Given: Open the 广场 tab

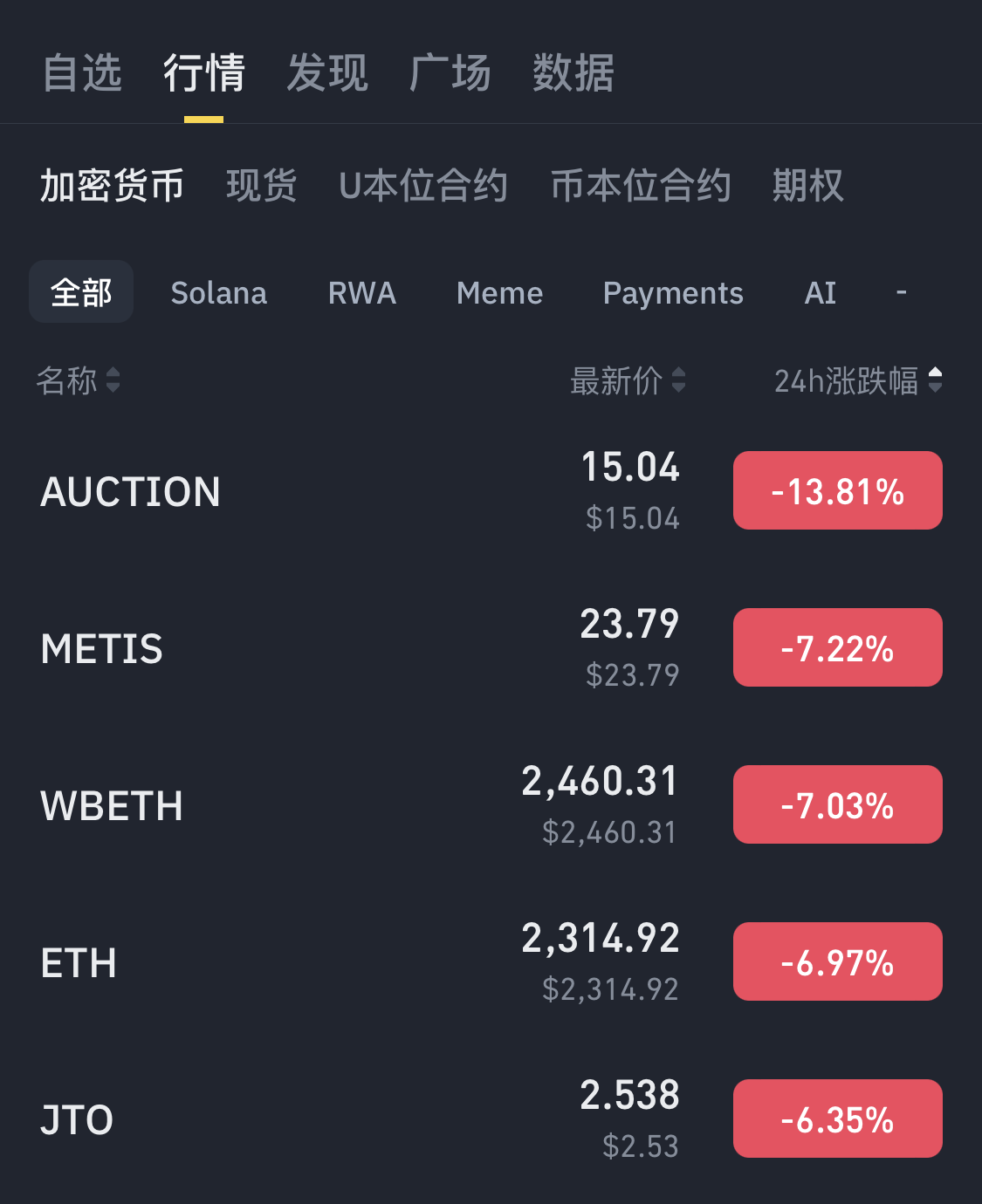Looking at the screenshot, I should point(450,74).
